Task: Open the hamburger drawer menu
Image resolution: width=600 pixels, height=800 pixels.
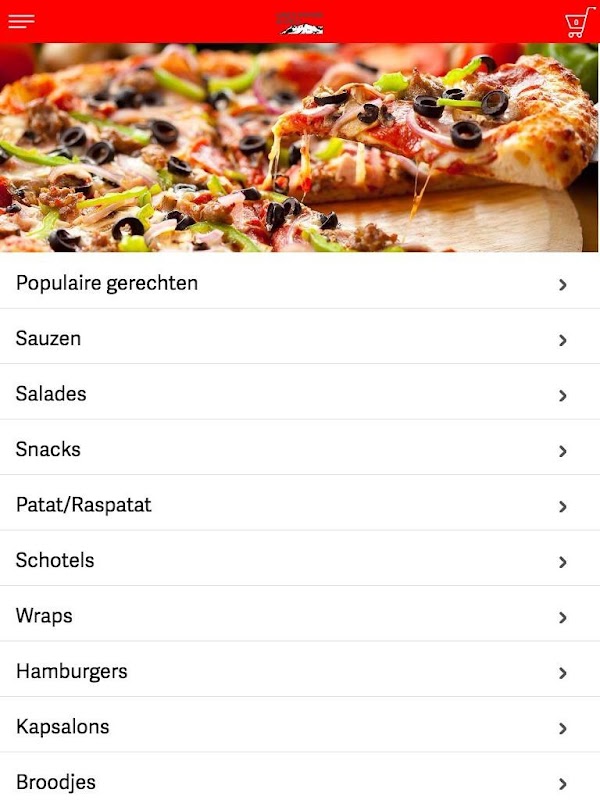Action: click(21, 22)
